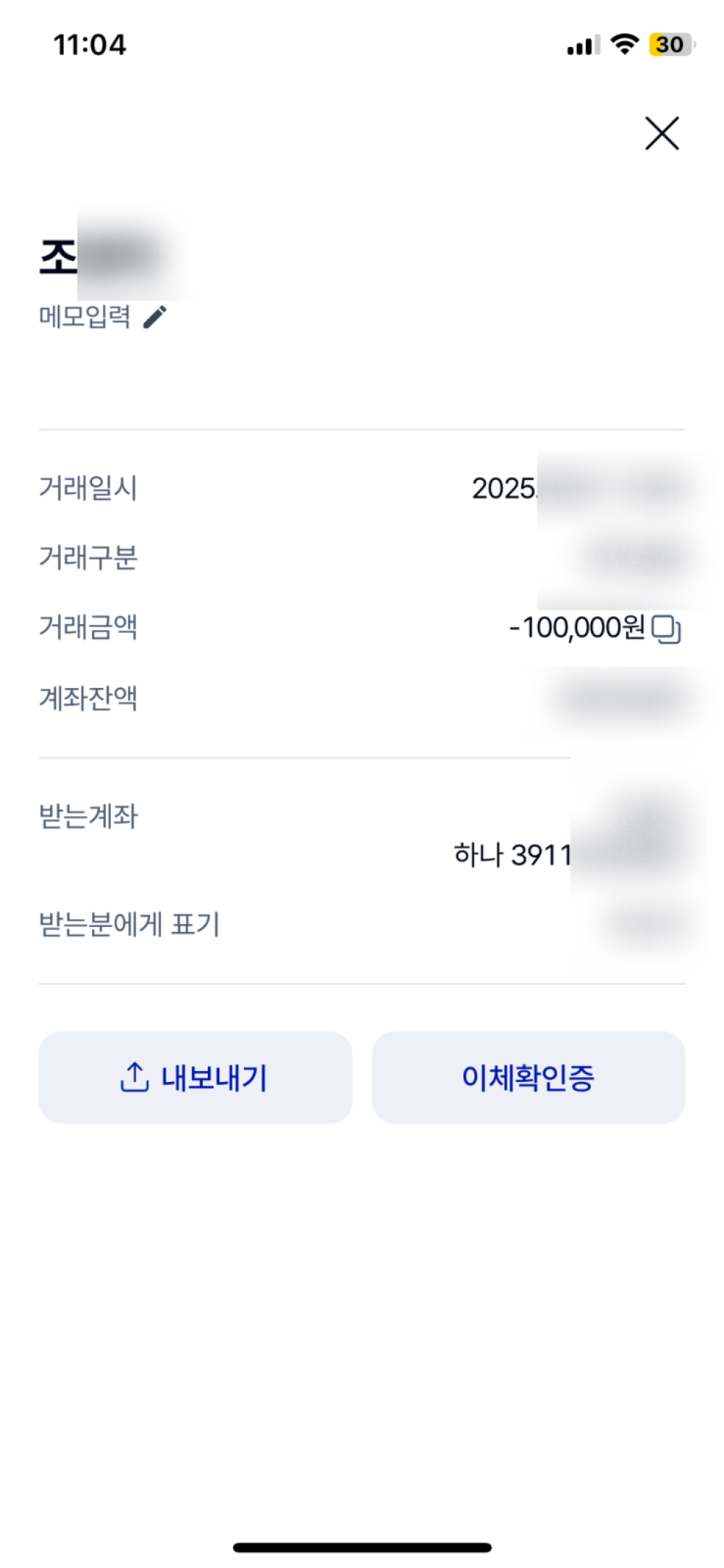Close the transaction detail screen
Image resolution: width=724 pixels, height=1568 pixels.
[x=661, y=133]
